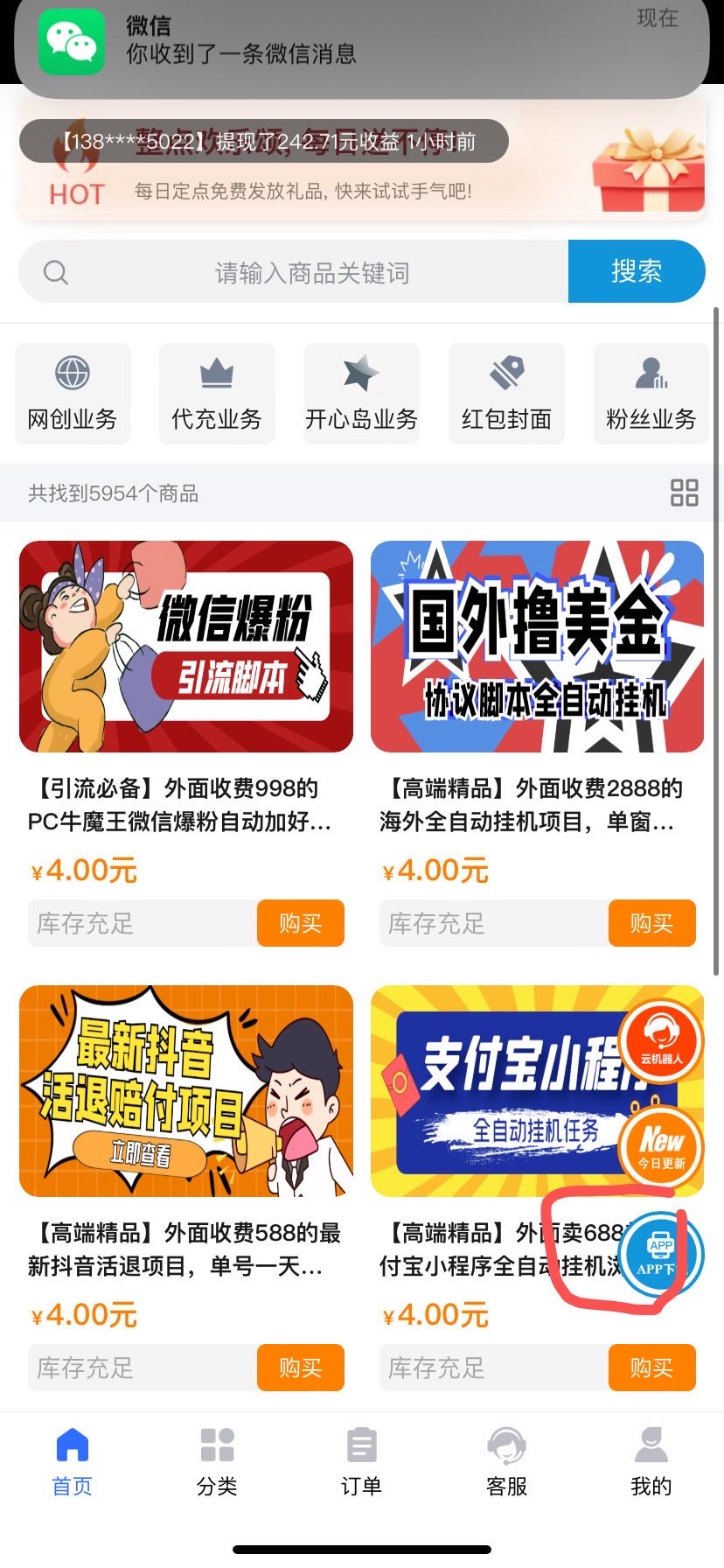This screenshot has width=724, height=1568.
Task: Tap the APP下载 floating button
Action: coord(661,1255)
